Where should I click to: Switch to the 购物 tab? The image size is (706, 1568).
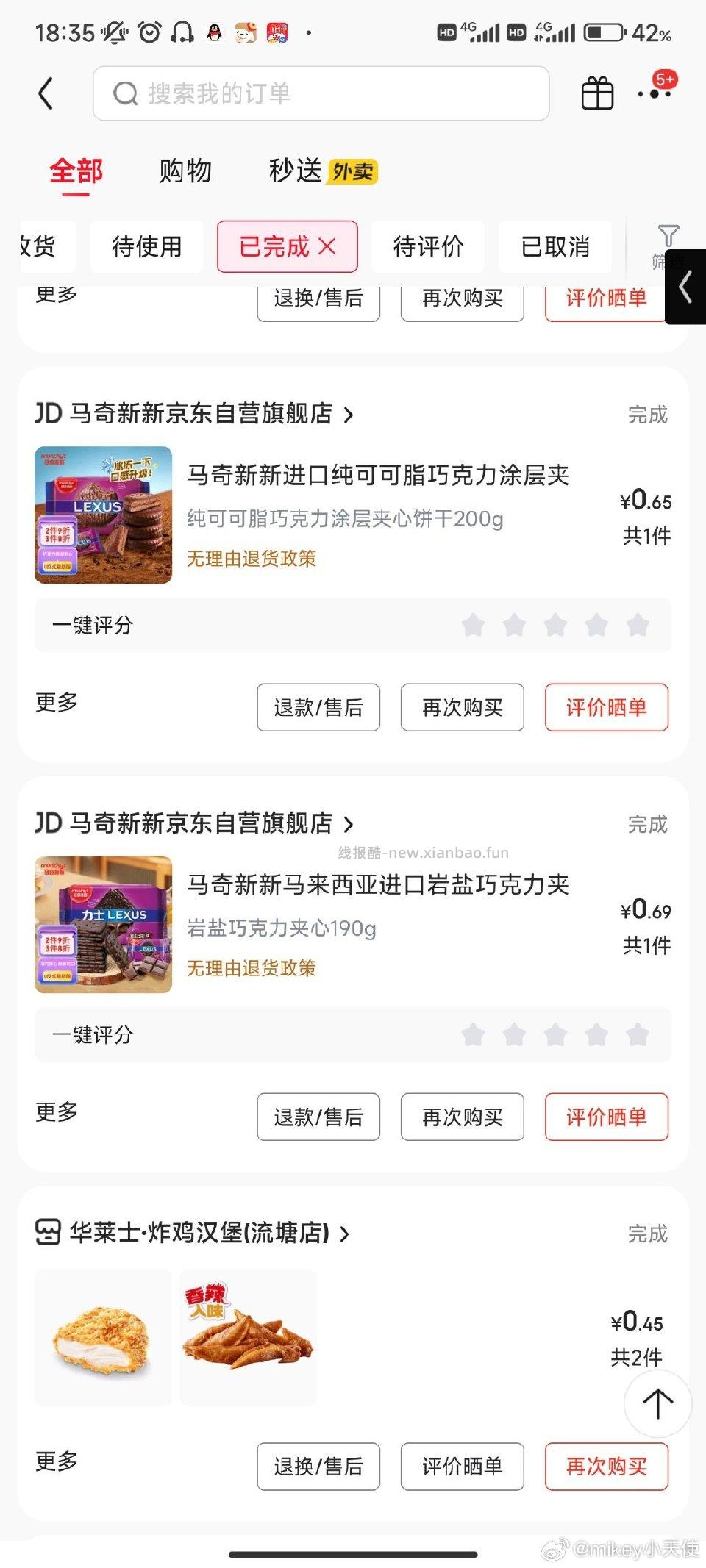[185, 170]
